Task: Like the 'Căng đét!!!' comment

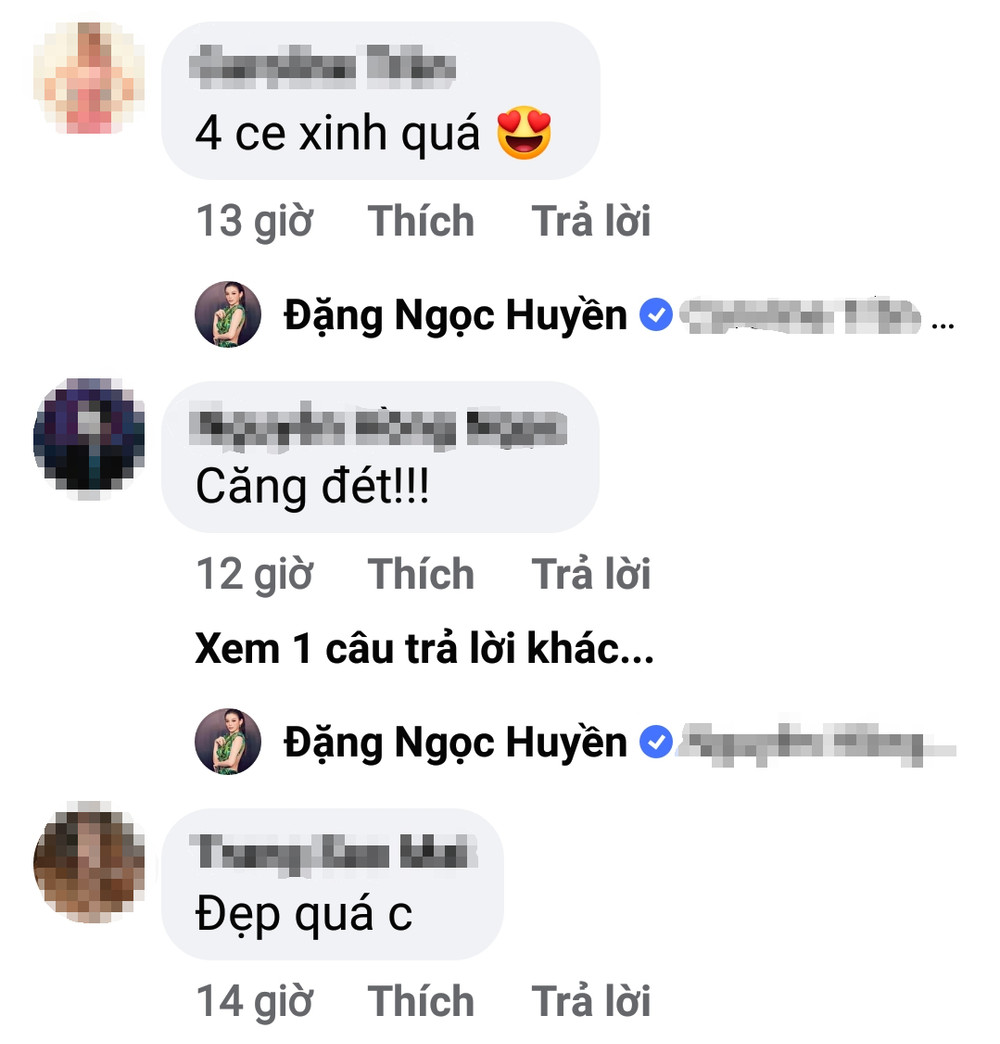Action: [x=421, y=574]
